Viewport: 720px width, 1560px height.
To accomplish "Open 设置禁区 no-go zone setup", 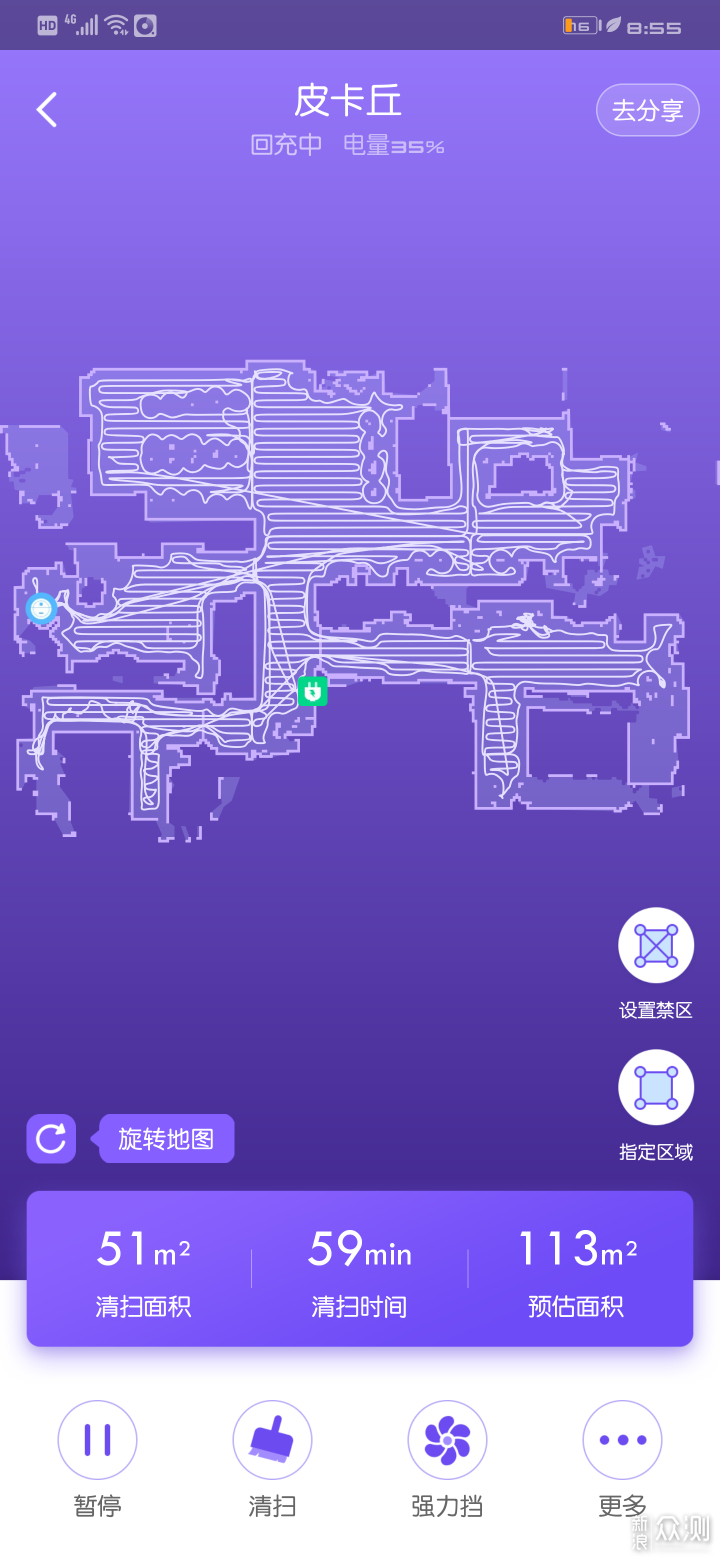I will tap(656, 945).
